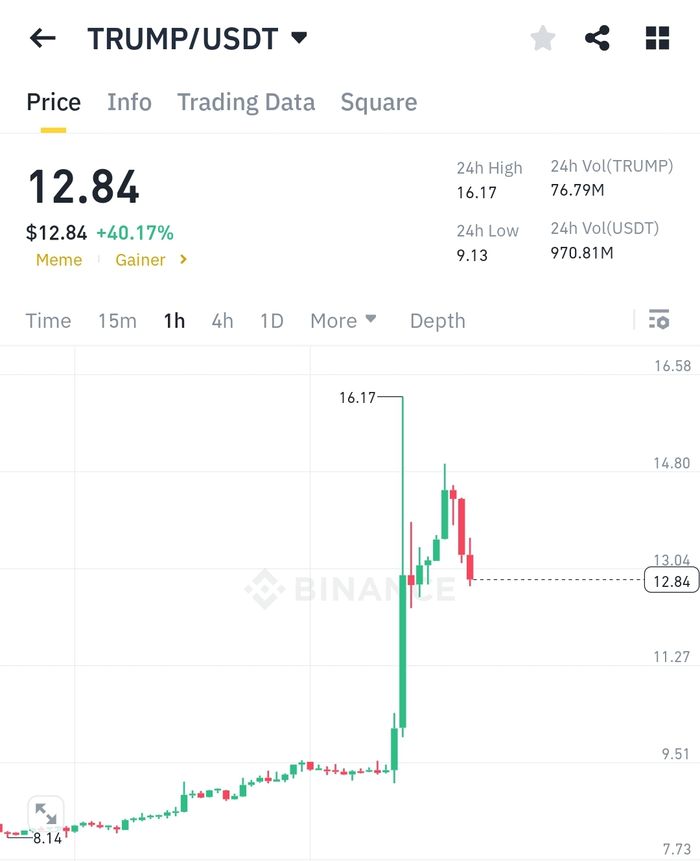The image size is (700, 861).
Task: Open the TRUMP/USDT pair dropdown
Action: point(299,39)
